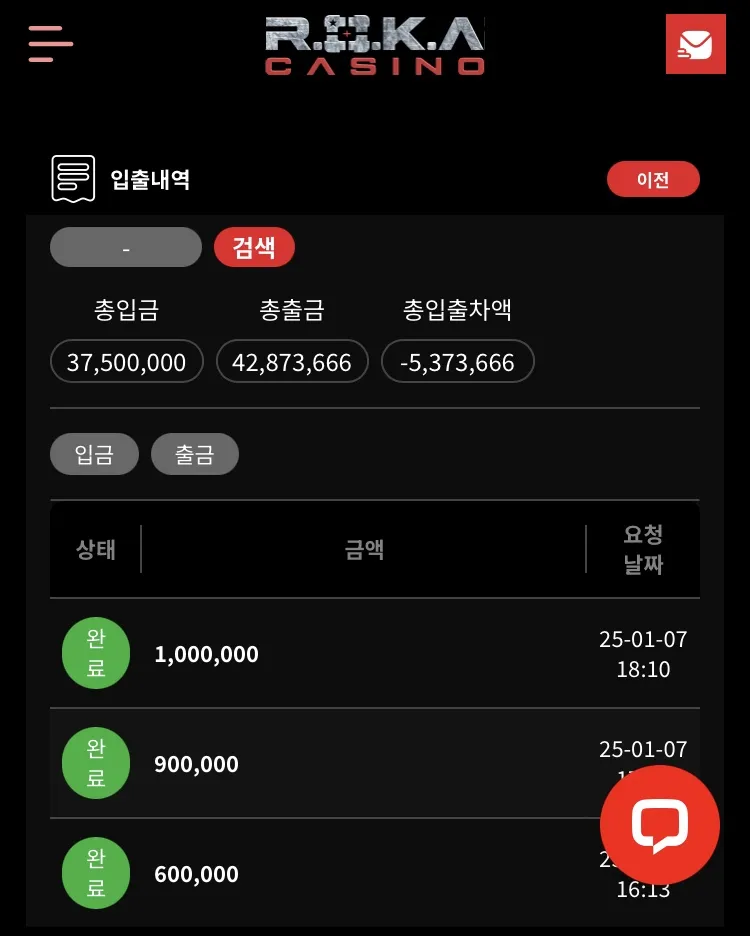This screenshot has width=750, height=936.
Task: Open the hamburger drawer menu
Action: point(51,44)
